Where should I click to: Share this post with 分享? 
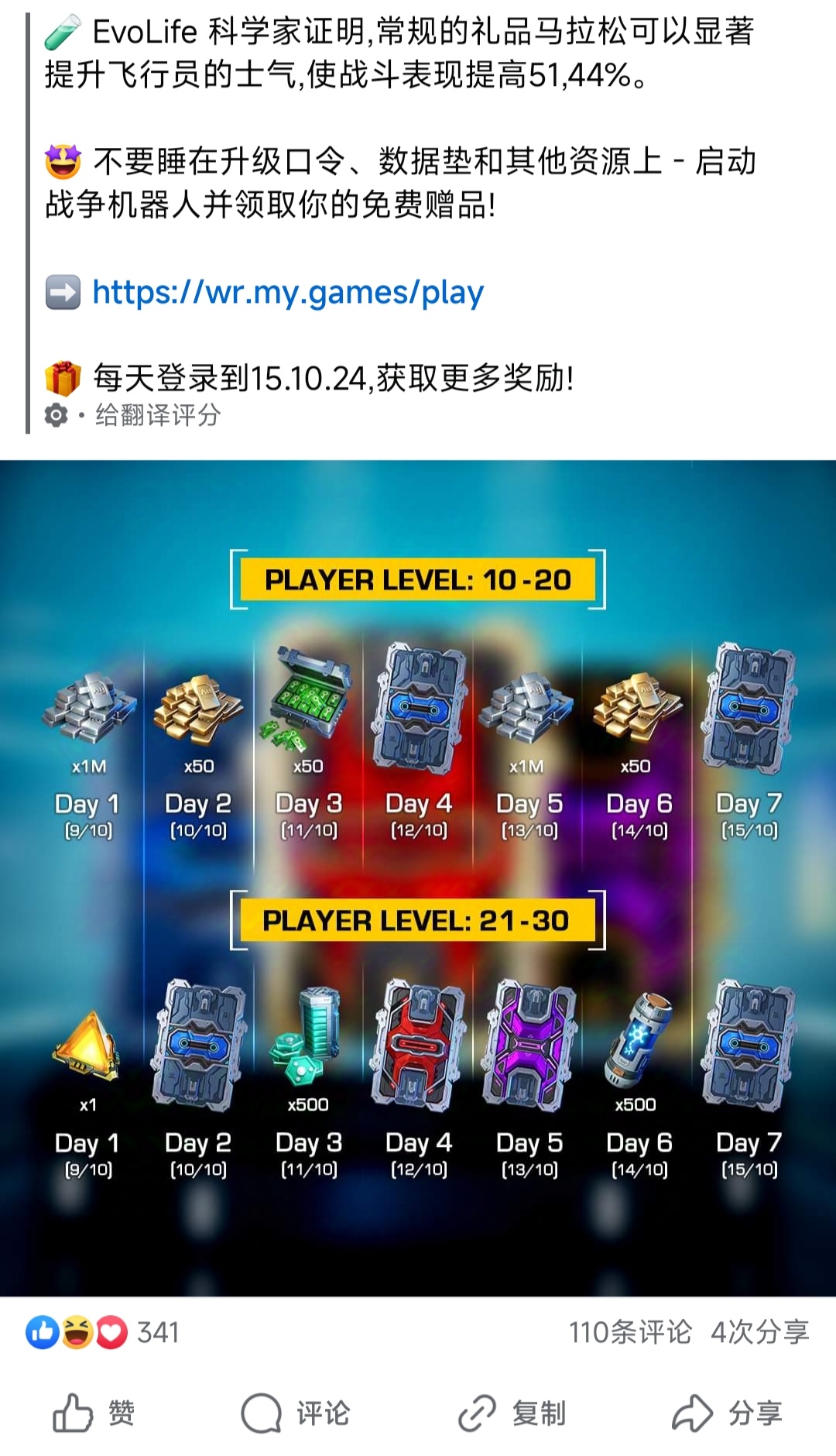[727, 1413]
